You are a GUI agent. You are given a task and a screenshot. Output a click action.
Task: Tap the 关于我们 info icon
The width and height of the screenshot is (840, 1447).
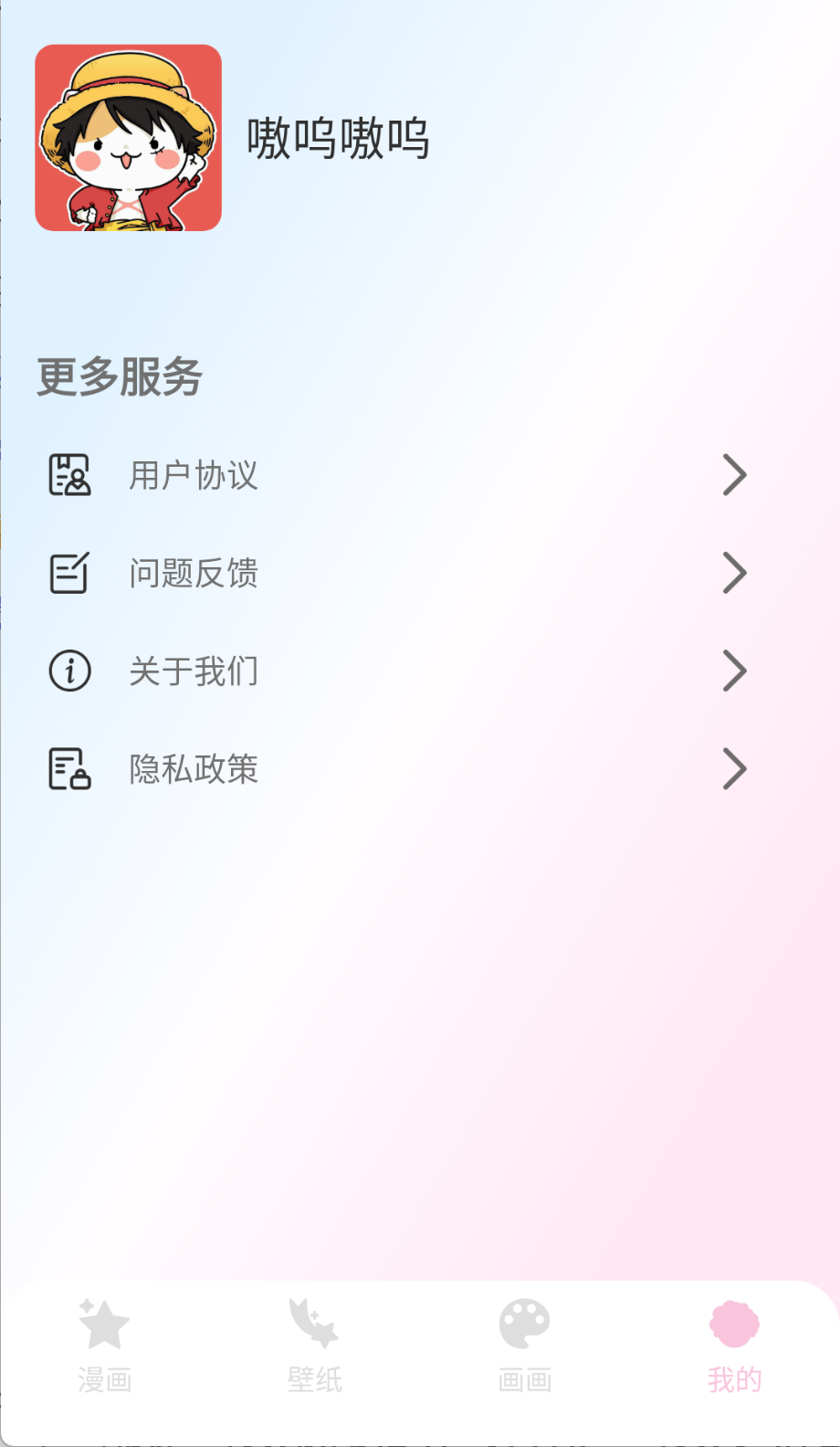[x=68, y=670]
